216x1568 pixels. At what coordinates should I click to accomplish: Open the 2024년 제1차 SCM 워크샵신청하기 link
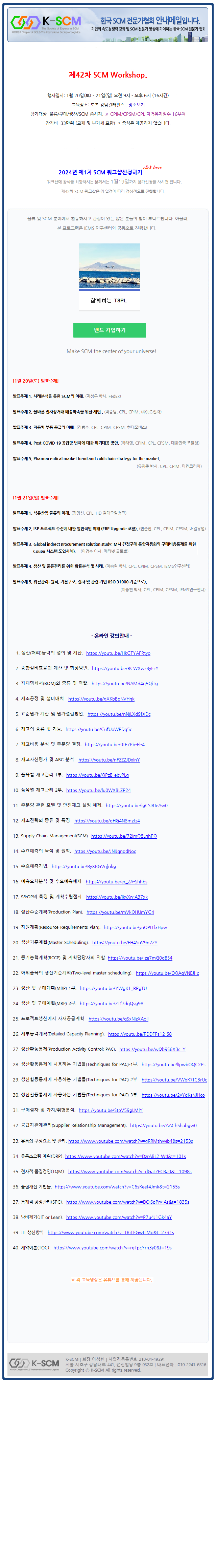pos(100,172)
